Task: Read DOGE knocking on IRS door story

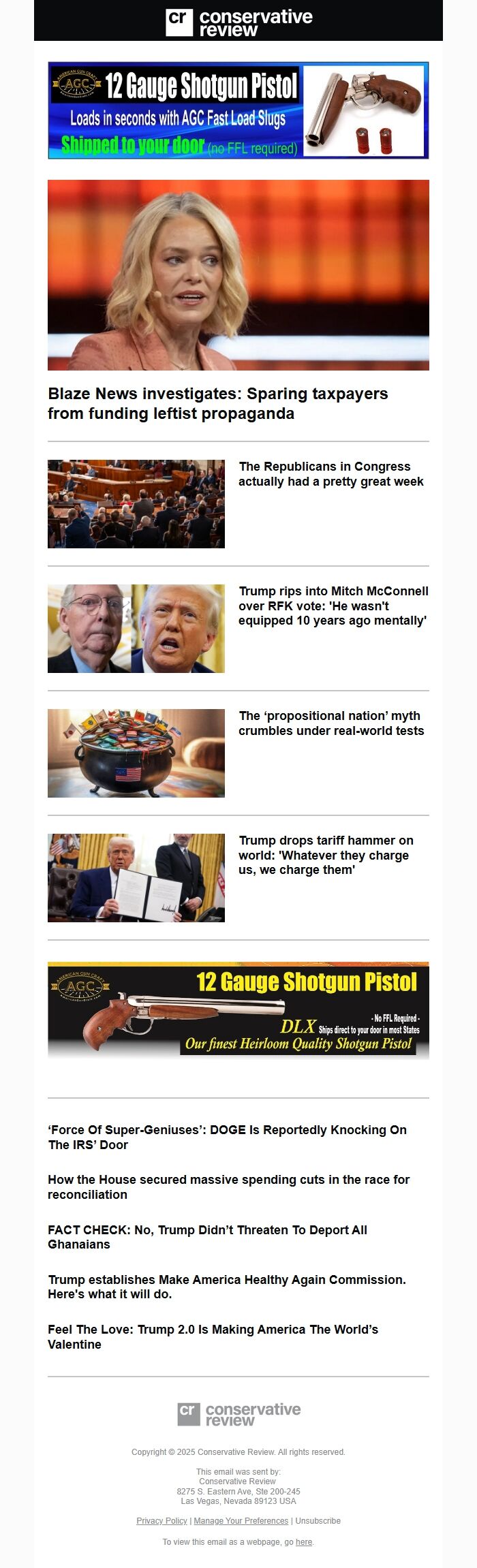Action: click(x=227, y=1137)
